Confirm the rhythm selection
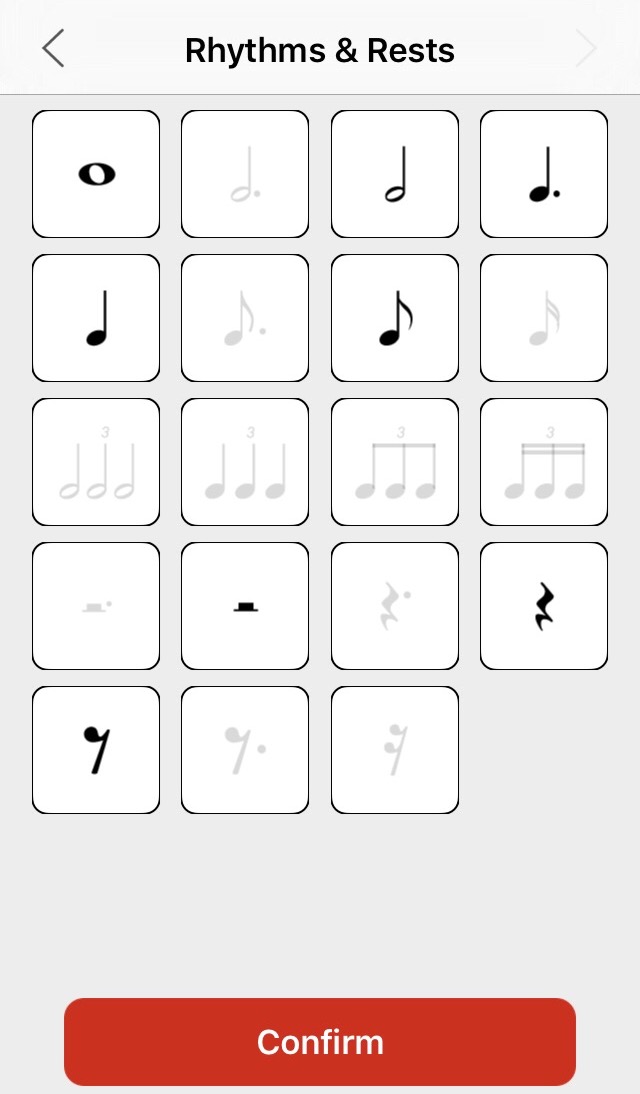This screenshot has width=640, height=1094. 320,1042
